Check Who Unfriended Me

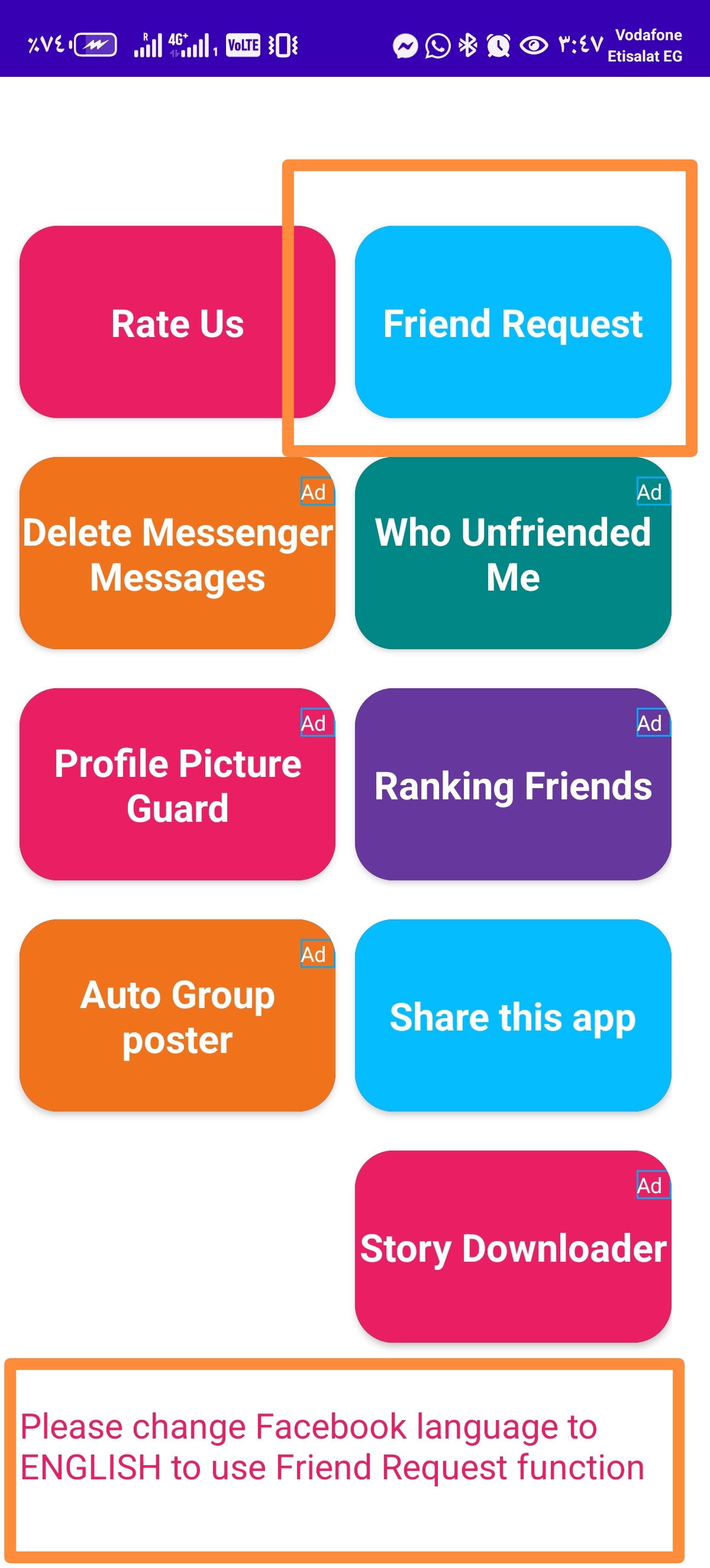[513, 553]
